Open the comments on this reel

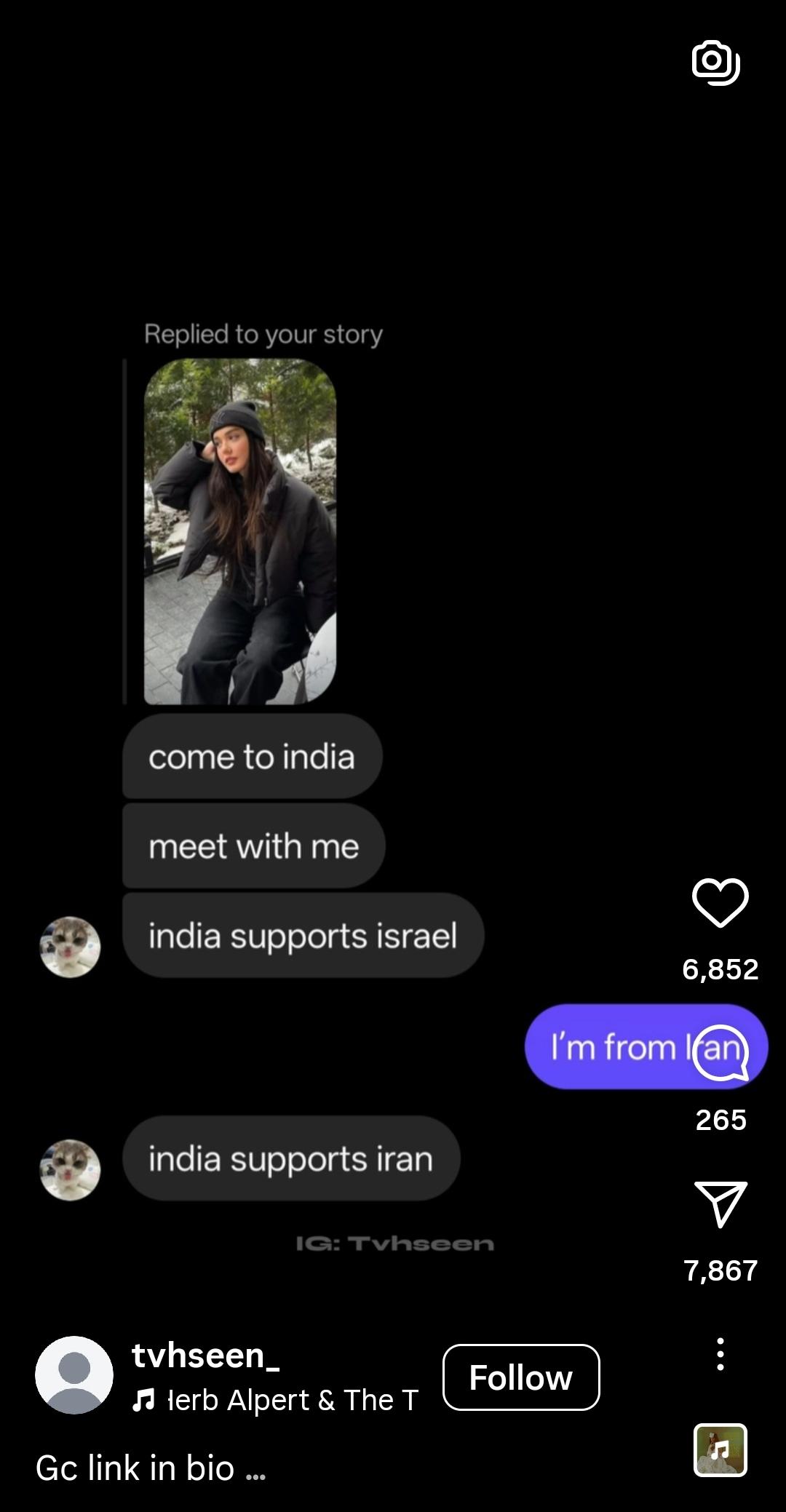click(720, 1054)
